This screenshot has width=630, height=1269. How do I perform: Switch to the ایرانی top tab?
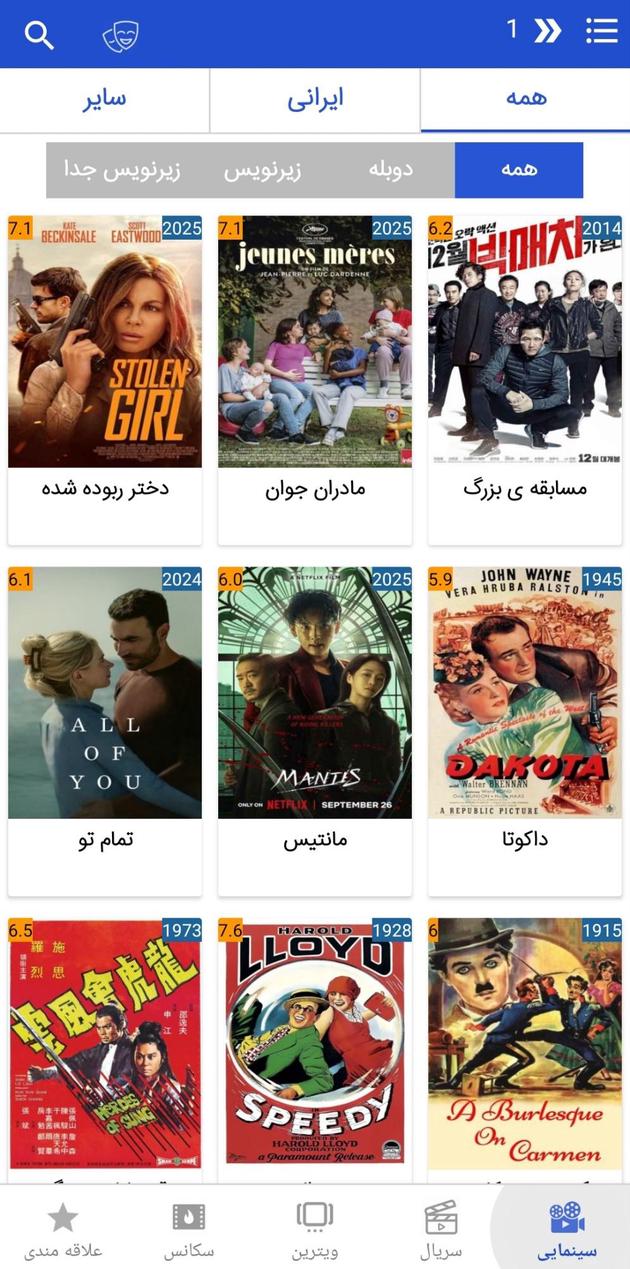click(x=315, y=100)
